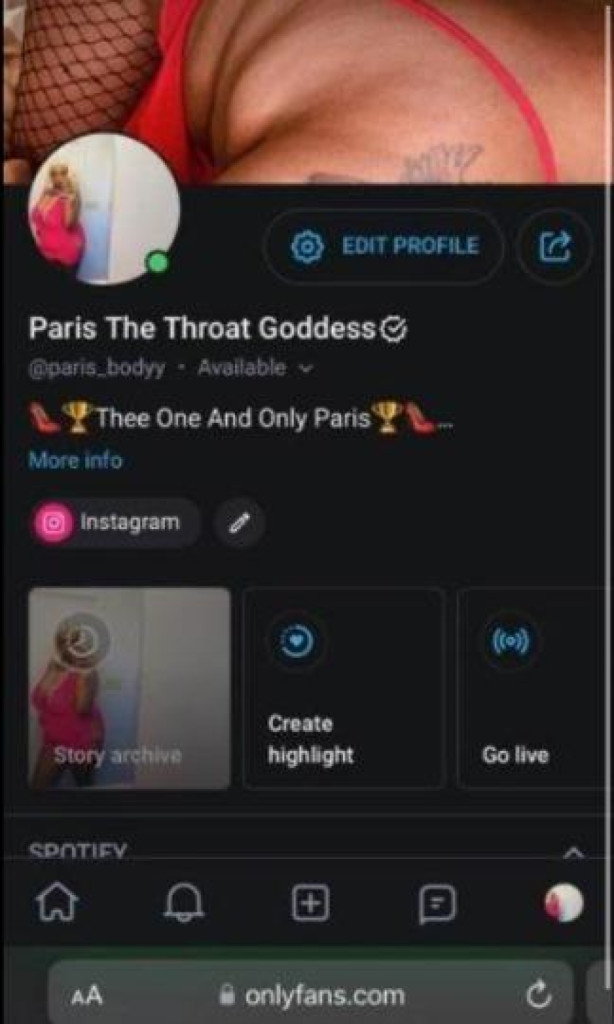This screenshot has width=614, height=1024.
Task: Open the account menu avatar in bottom bar
Action: click(x=563, y=904)
